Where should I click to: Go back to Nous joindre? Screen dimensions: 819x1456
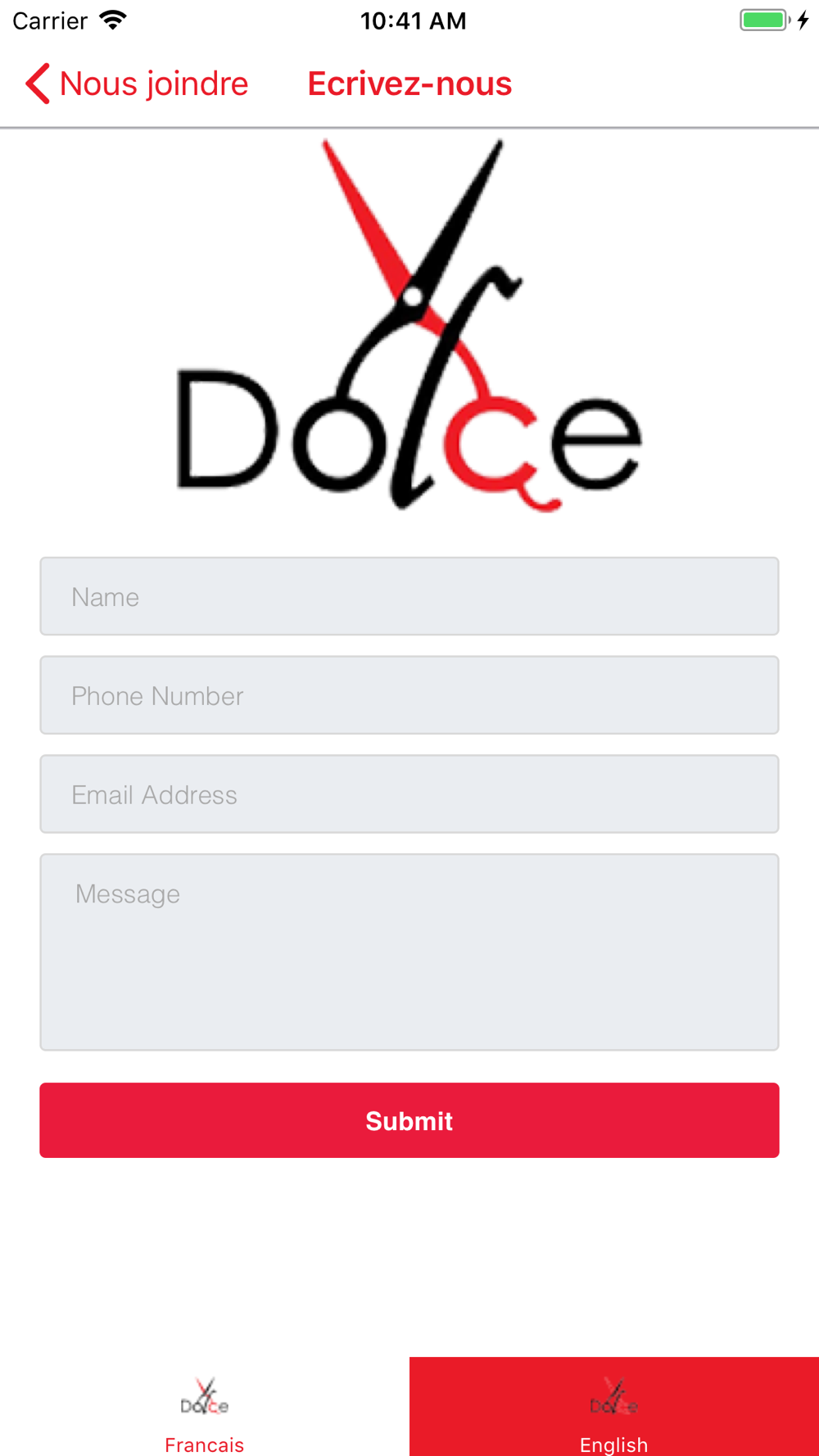pyautogui.click(x=136, y=84)
